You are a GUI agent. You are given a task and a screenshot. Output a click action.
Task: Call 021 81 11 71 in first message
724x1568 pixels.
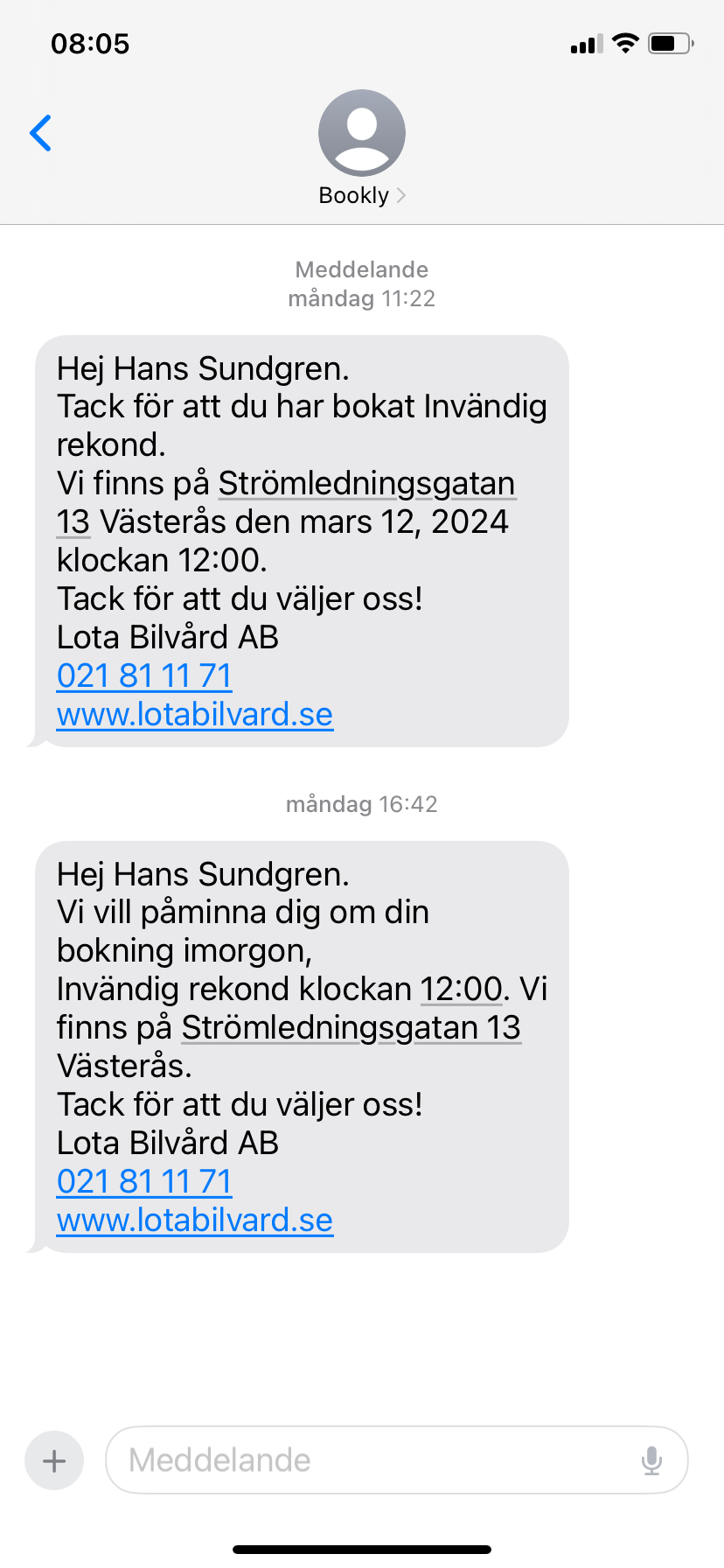coord(144,675)
